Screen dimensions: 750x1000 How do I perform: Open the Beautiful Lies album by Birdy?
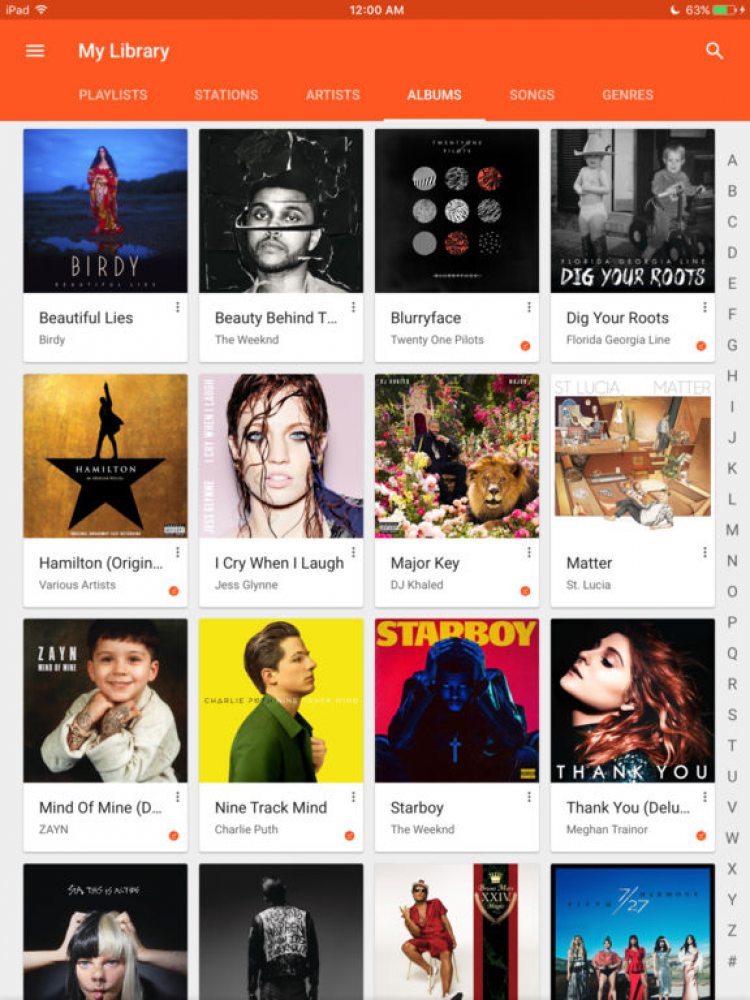(x=105, y=211)
